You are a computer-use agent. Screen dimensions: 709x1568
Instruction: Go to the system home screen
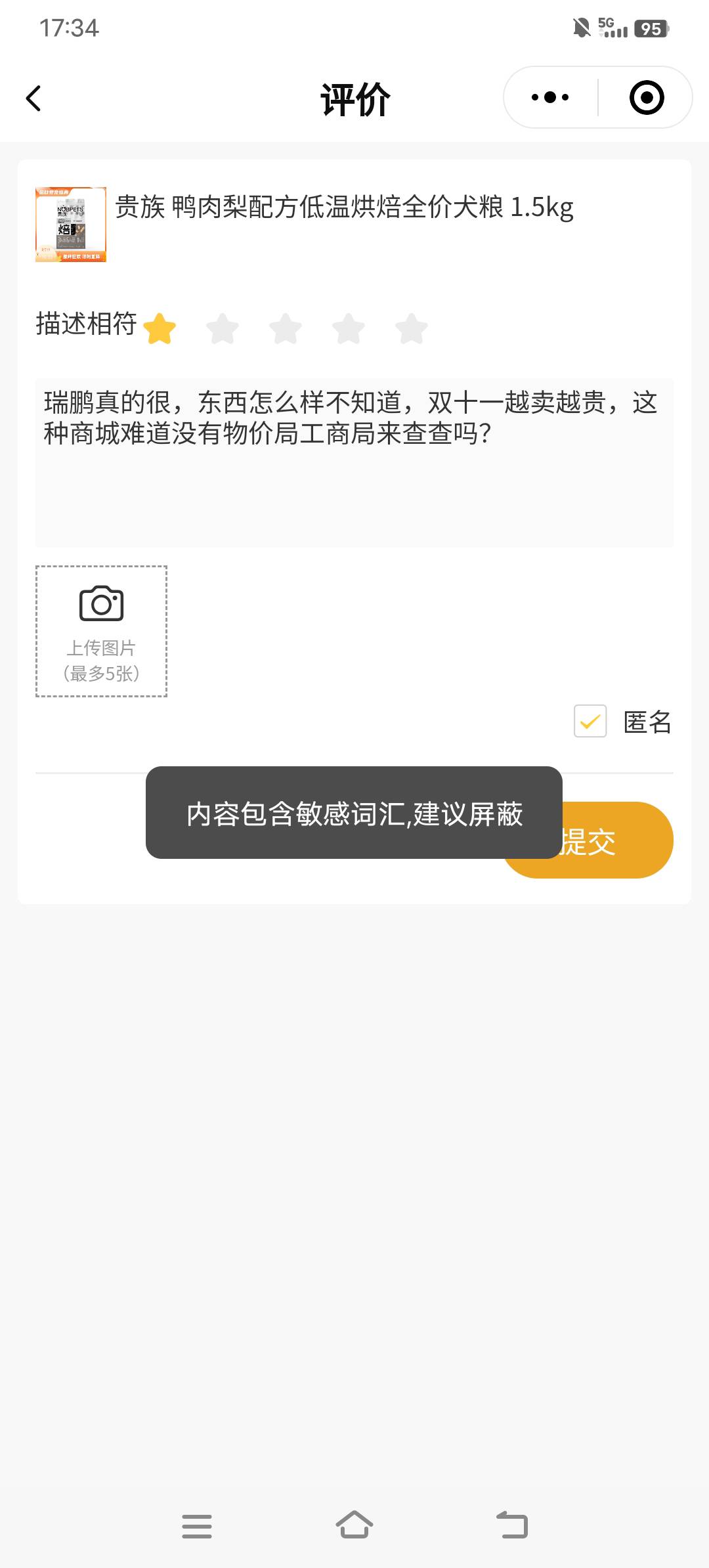tap(354, 1525)
